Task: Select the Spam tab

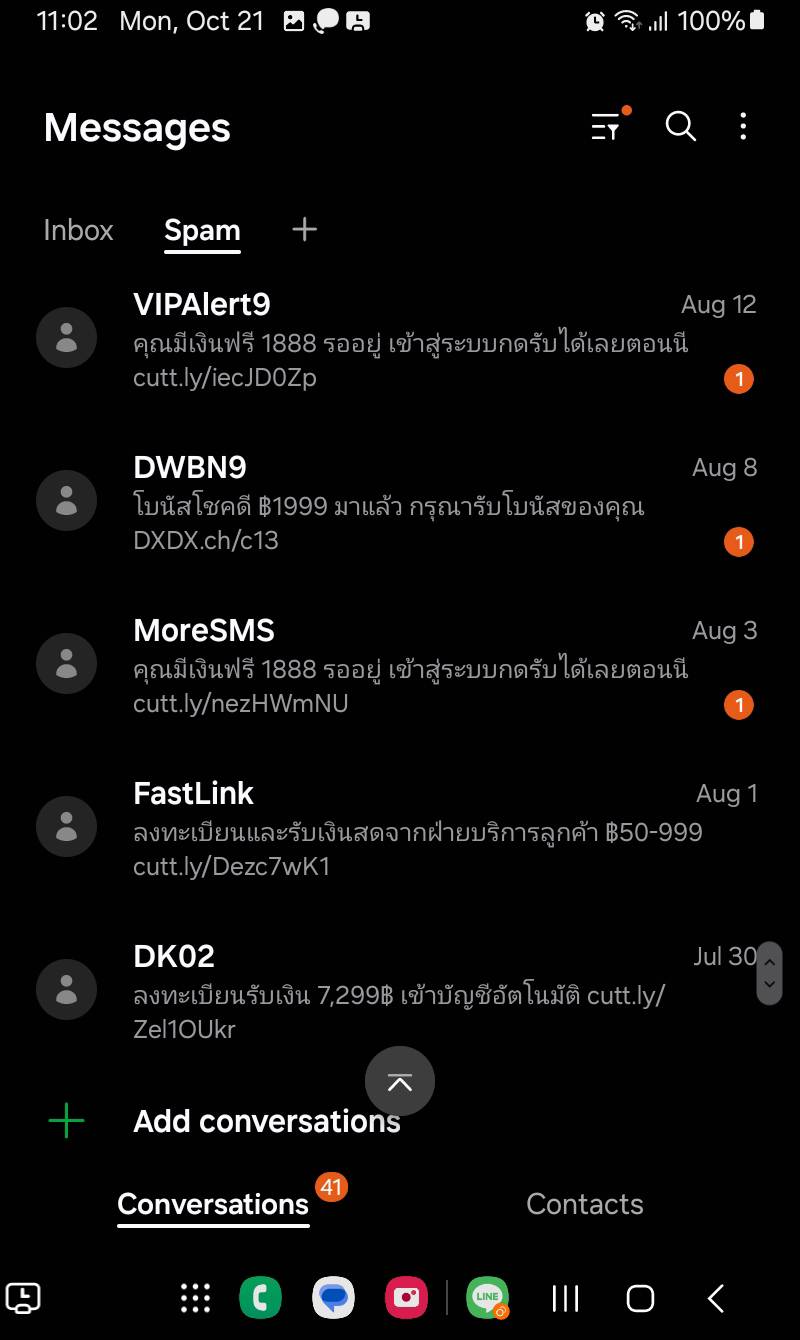Action: pyautogui.click(x=202, y=231)
